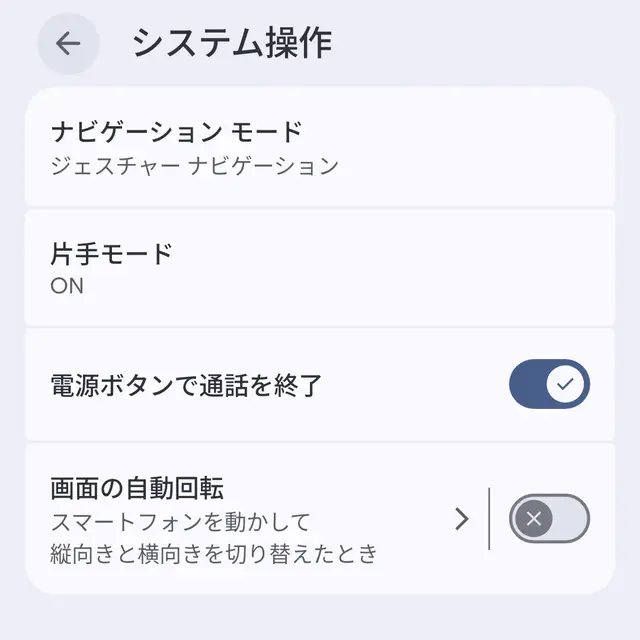The width and height of the screenshot is (640, 640).
Task: Turn off 電源ボタンで通話を終了 switch
Action: click(x=549, y=385)
